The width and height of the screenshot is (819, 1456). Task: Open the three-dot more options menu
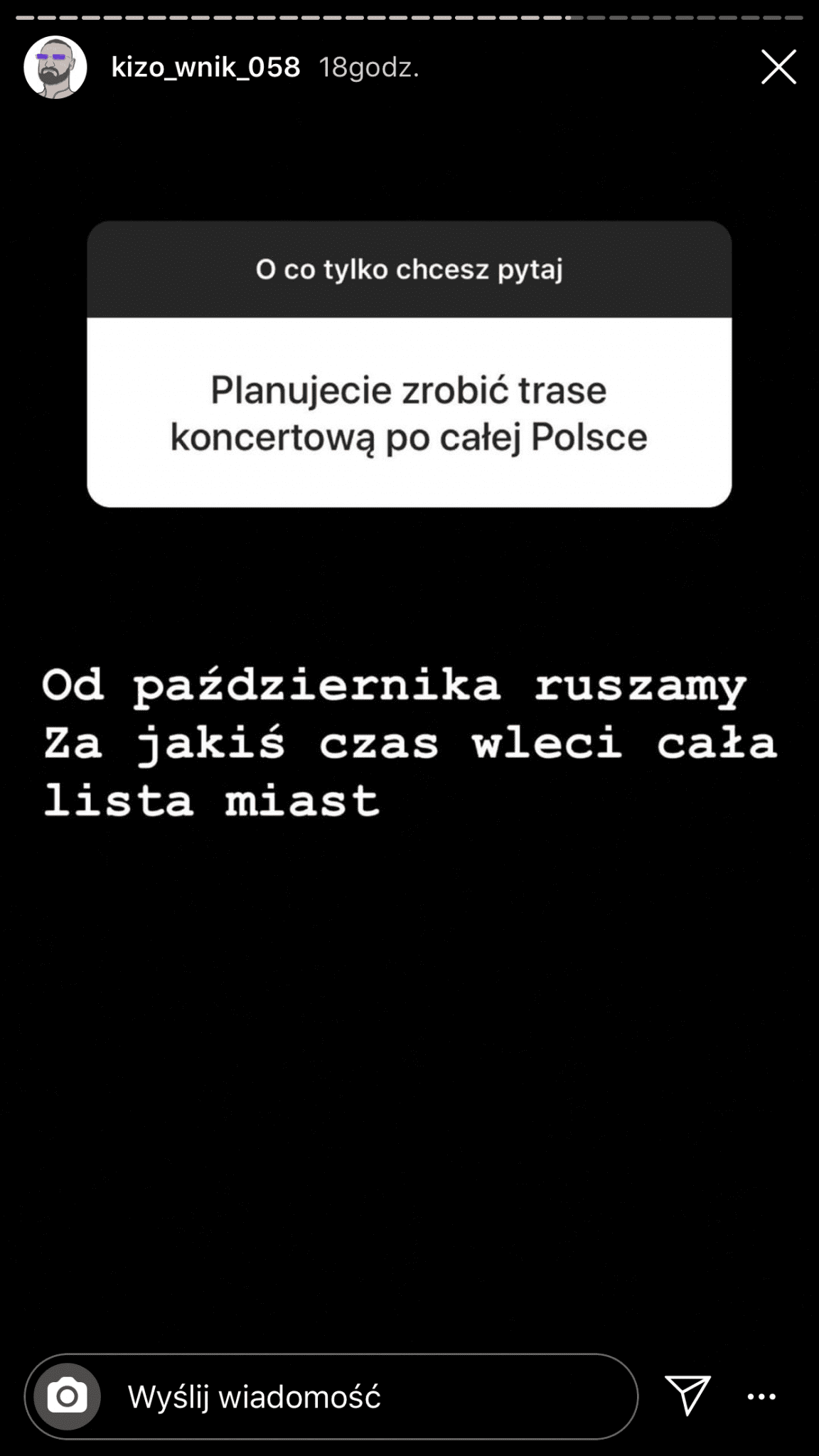(761, 1397)
